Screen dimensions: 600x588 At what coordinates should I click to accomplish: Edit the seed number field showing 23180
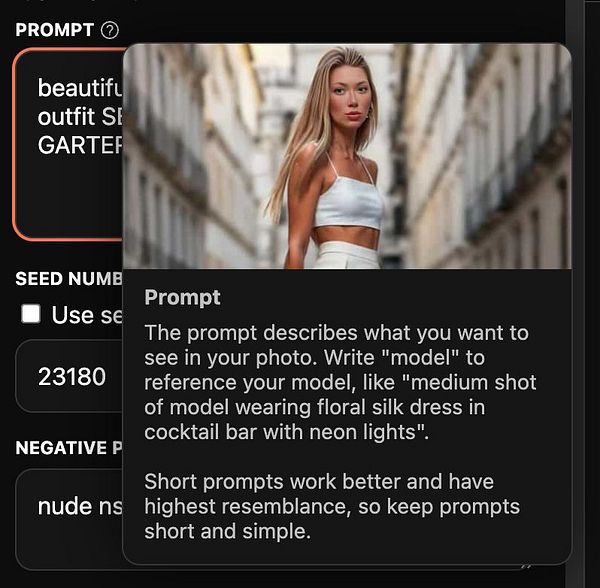[x=70, y=376]
